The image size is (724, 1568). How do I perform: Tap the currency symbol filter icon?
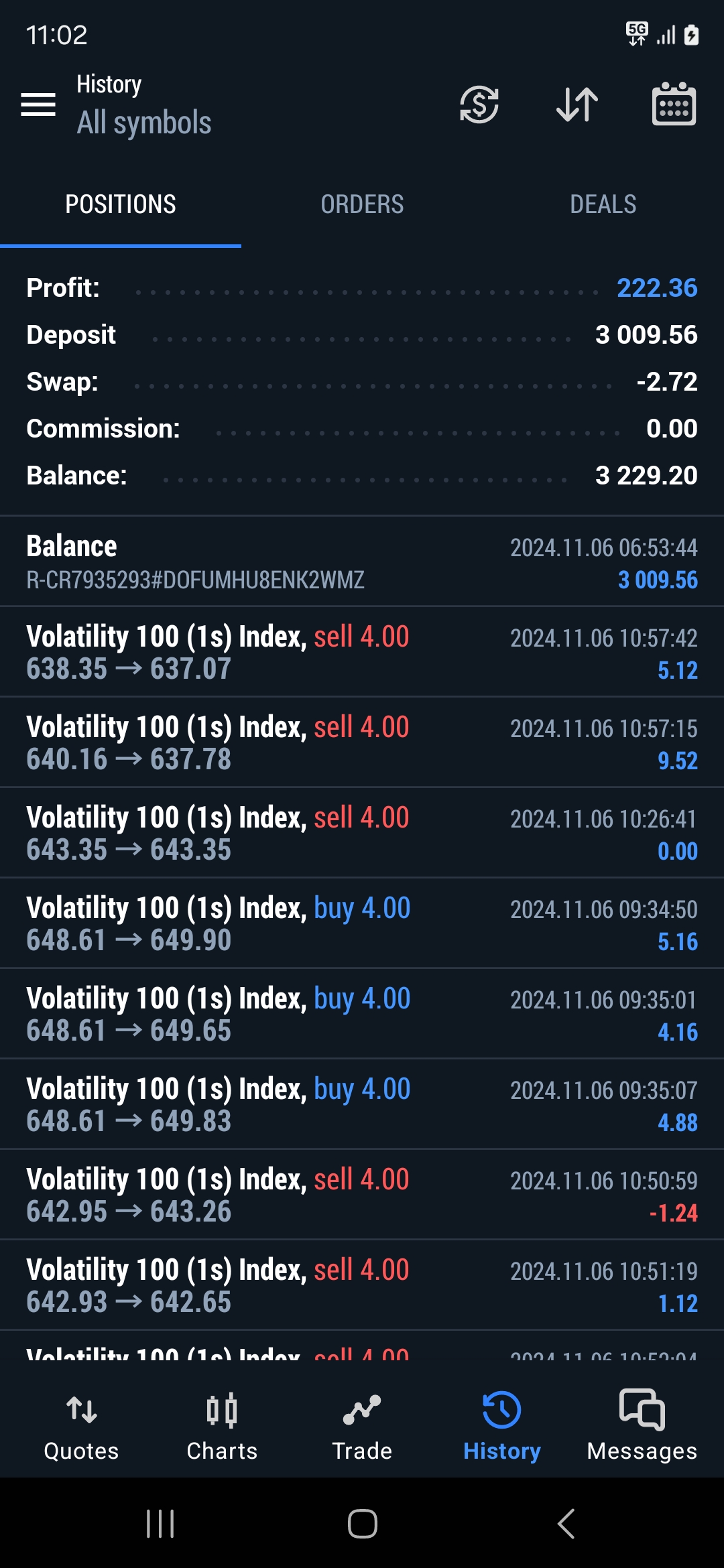coord(479,105)
